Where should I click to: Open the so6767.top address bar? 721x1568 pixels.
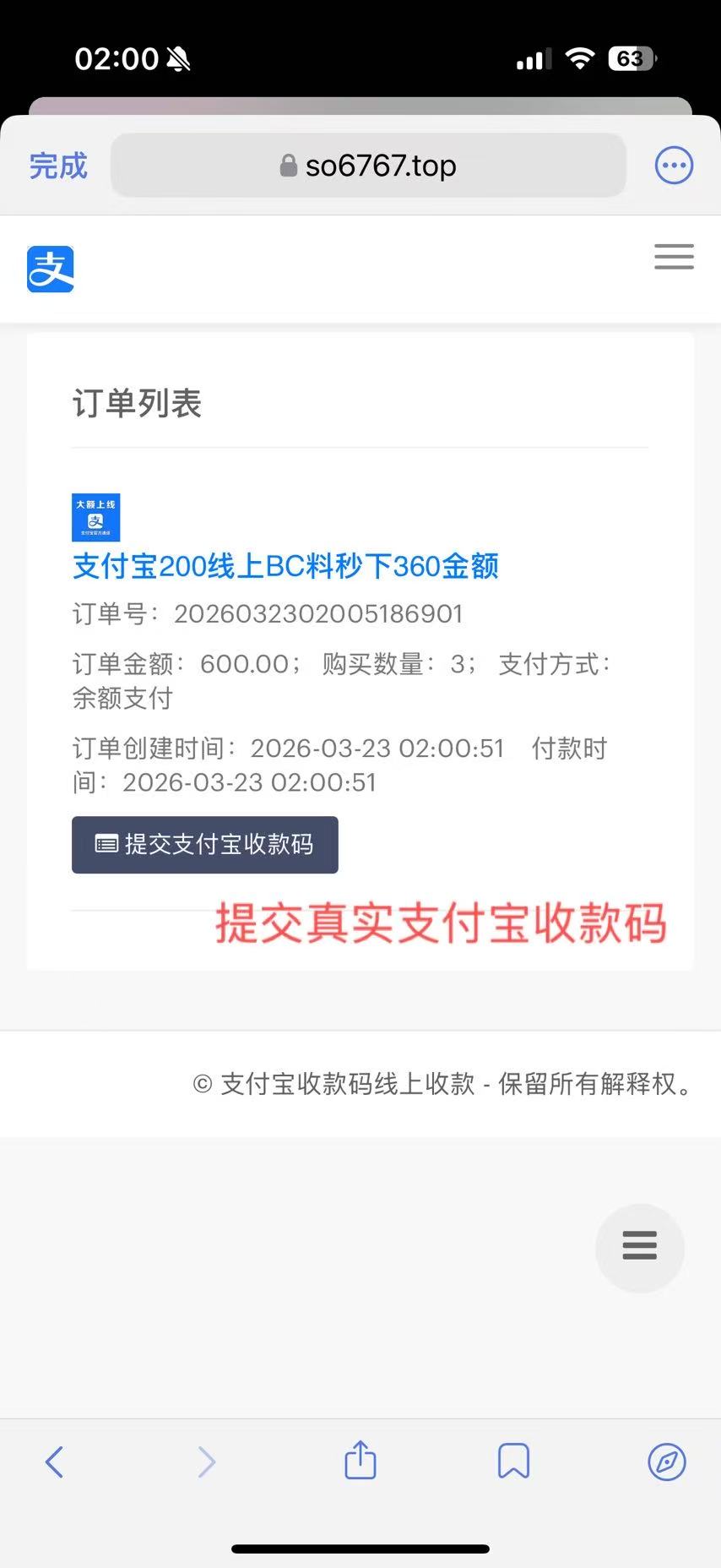[369, 166]
